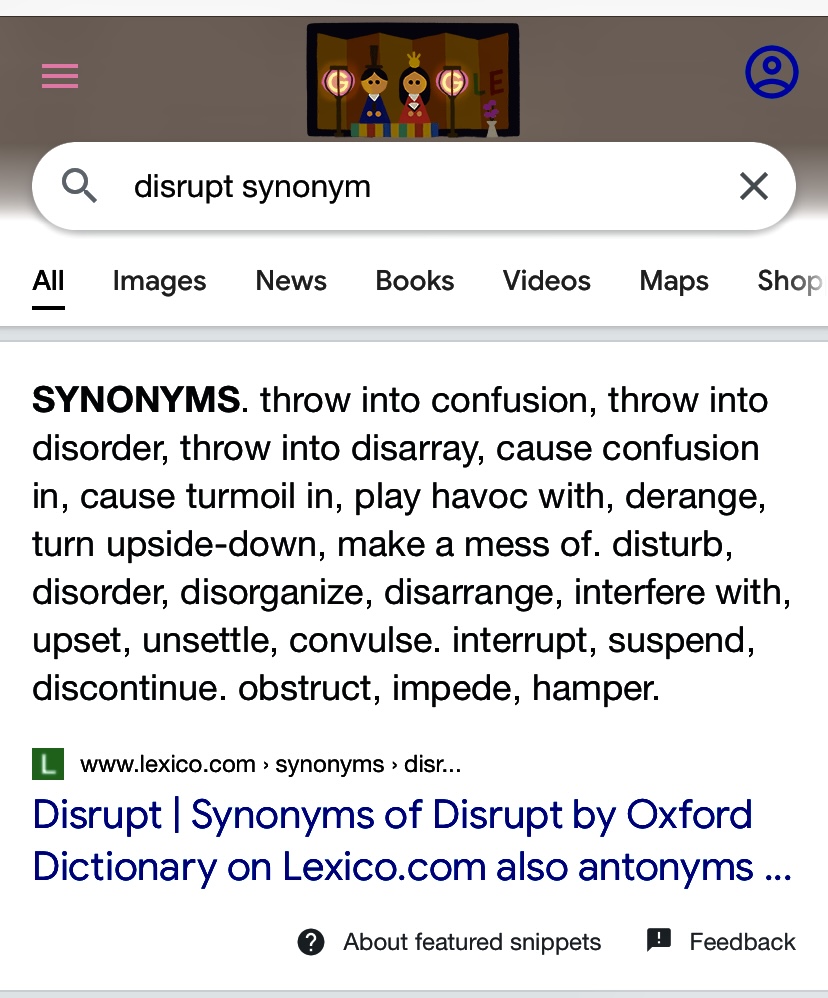Send Feedback on this snippet
The image size is (828, 998).
pos(721,941)
